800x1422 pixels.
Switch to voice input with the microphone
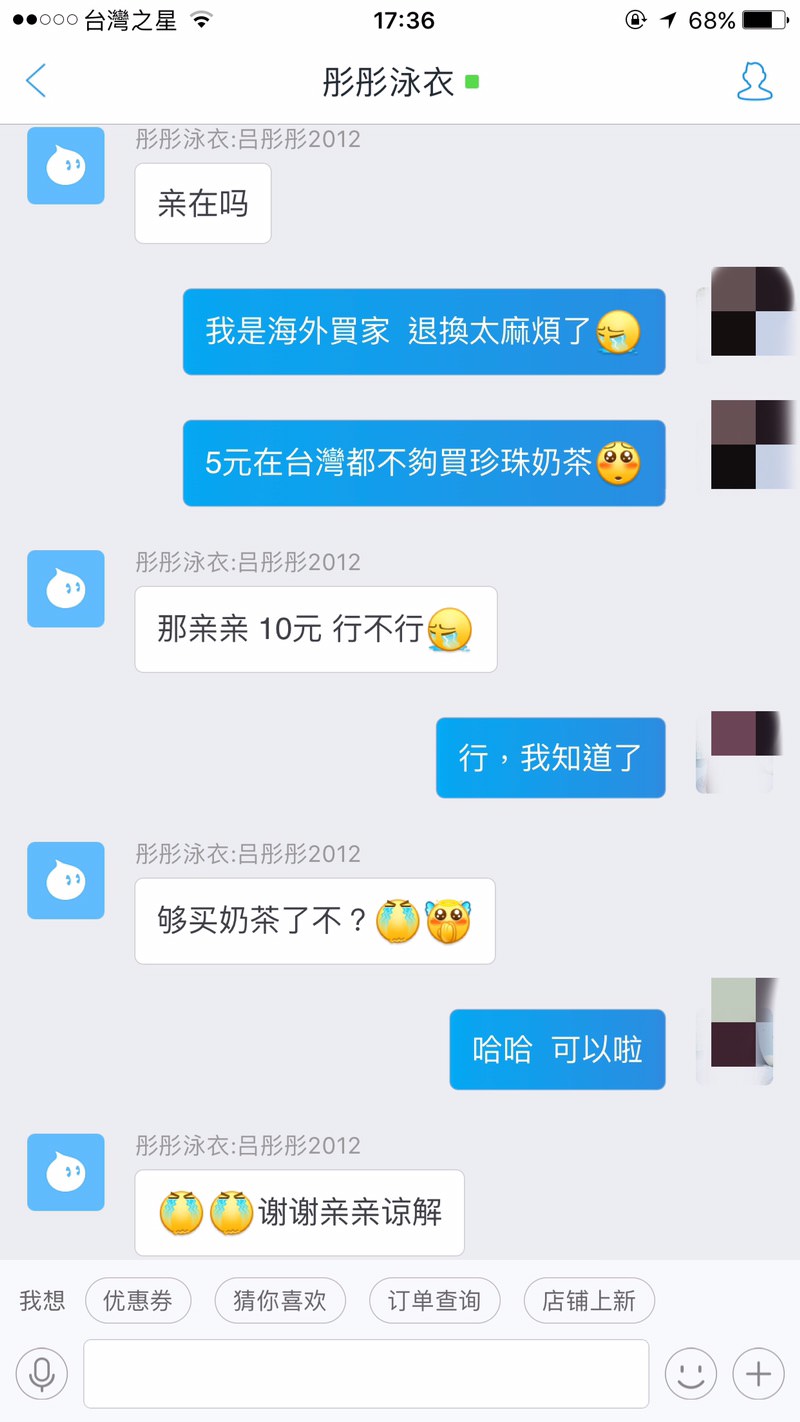point(42,1374)
